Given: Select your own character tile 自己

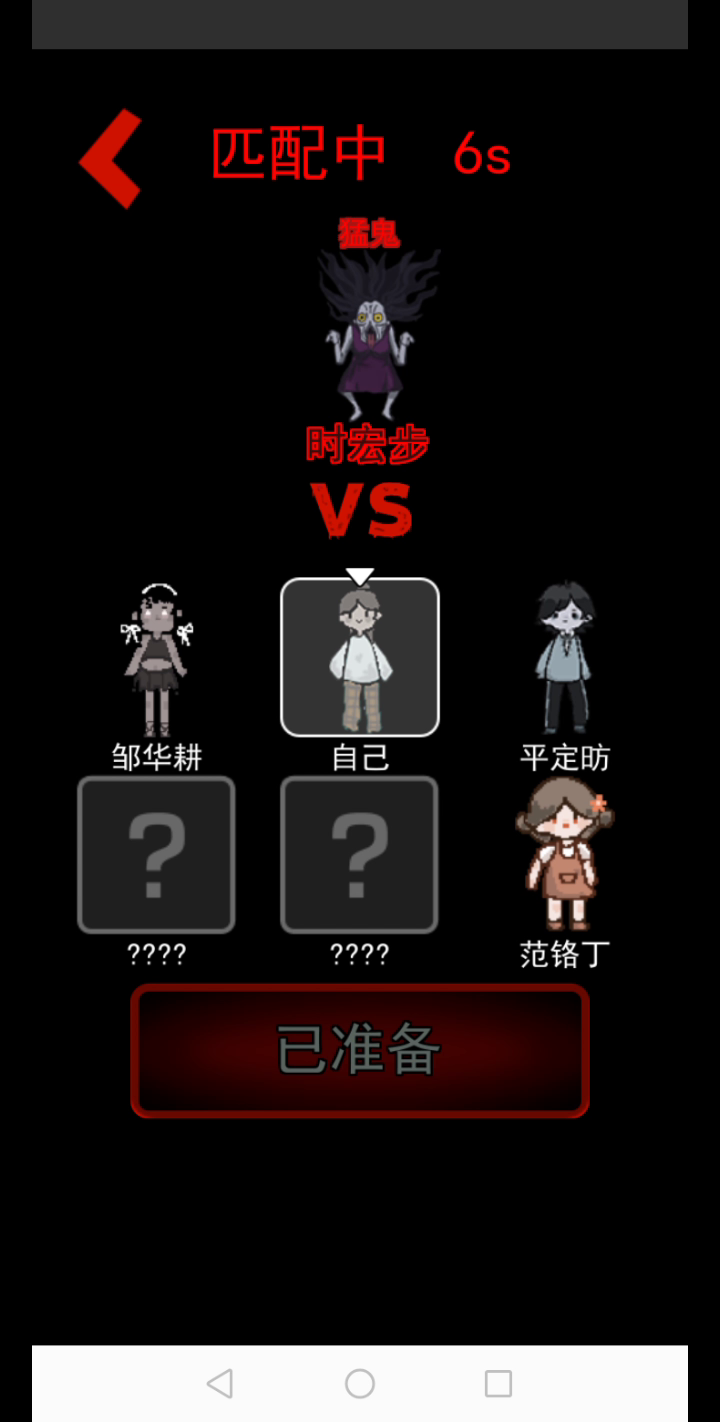Looking at the screenshot, I should (x=360, y=657).
